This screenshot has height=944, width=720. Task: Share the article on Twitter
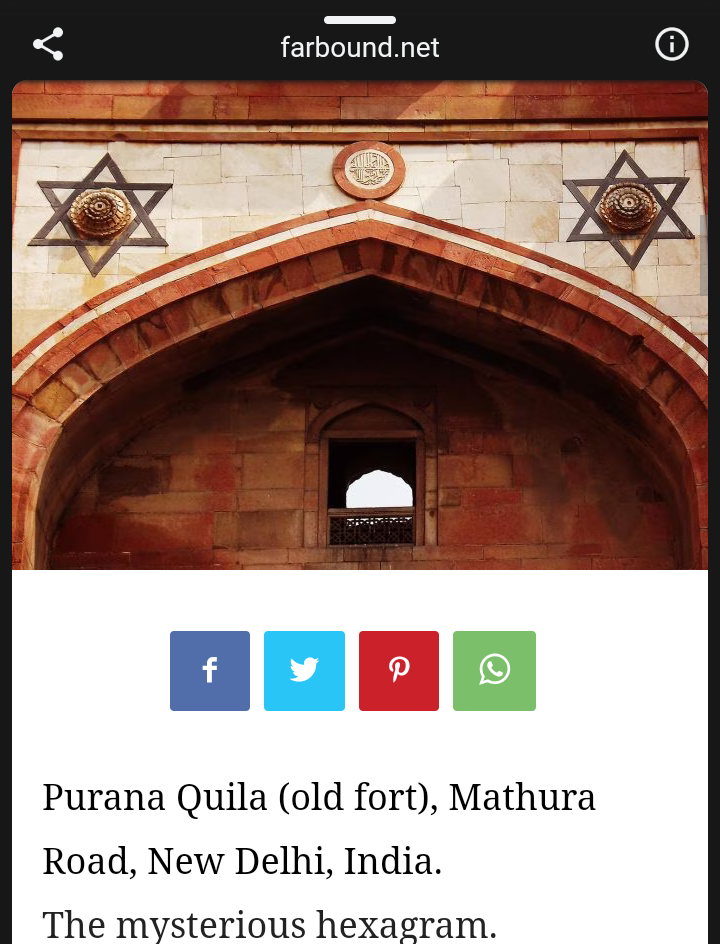(x=304, y=671)
